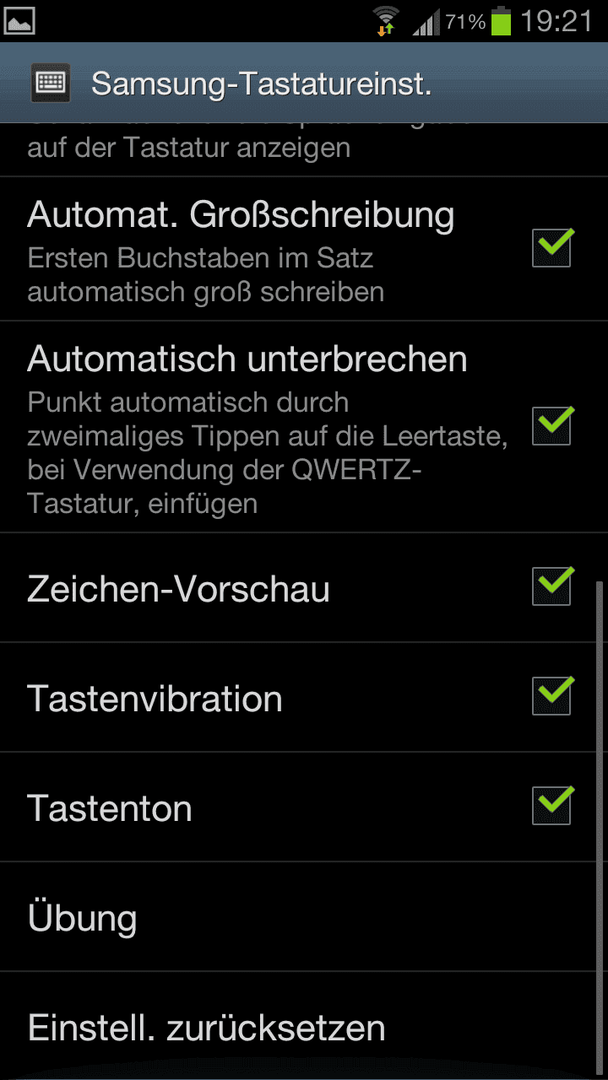
Task: Turn off Zeichen-Vorschau
Action: (552, 586)
